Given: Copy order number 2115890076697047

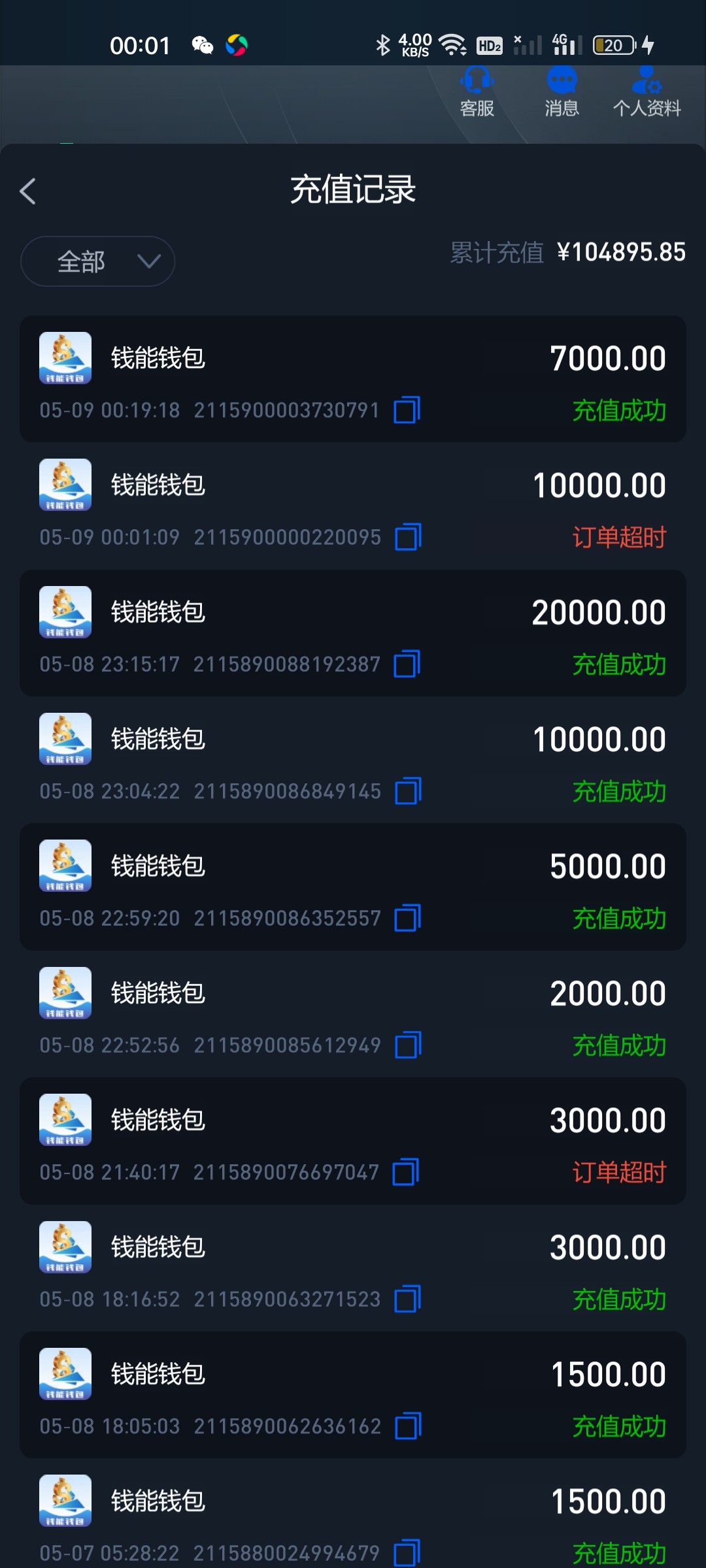Looking at the screenshot, I should [405, 1172].
